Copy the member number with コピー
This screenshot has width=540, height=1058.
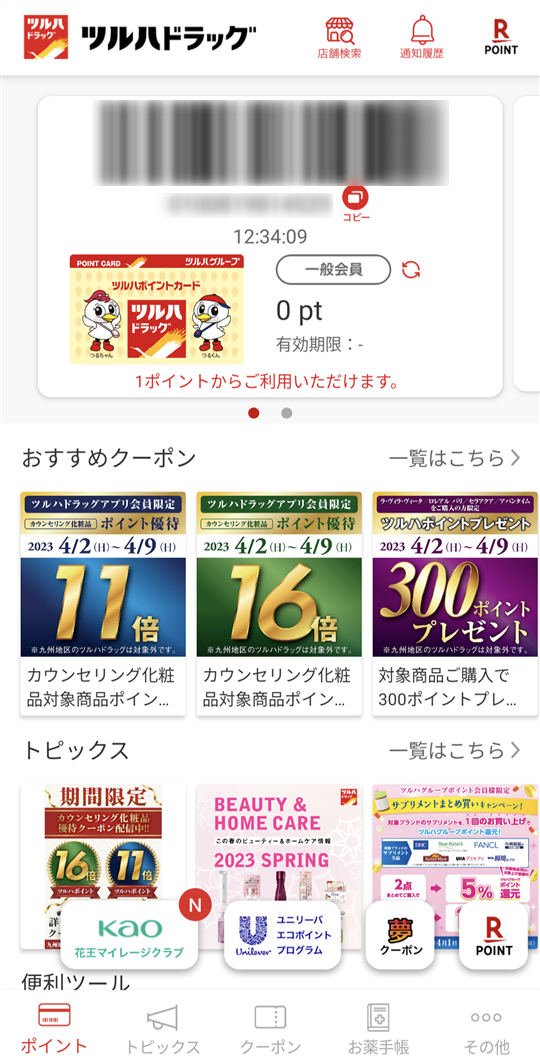(356, 204)
